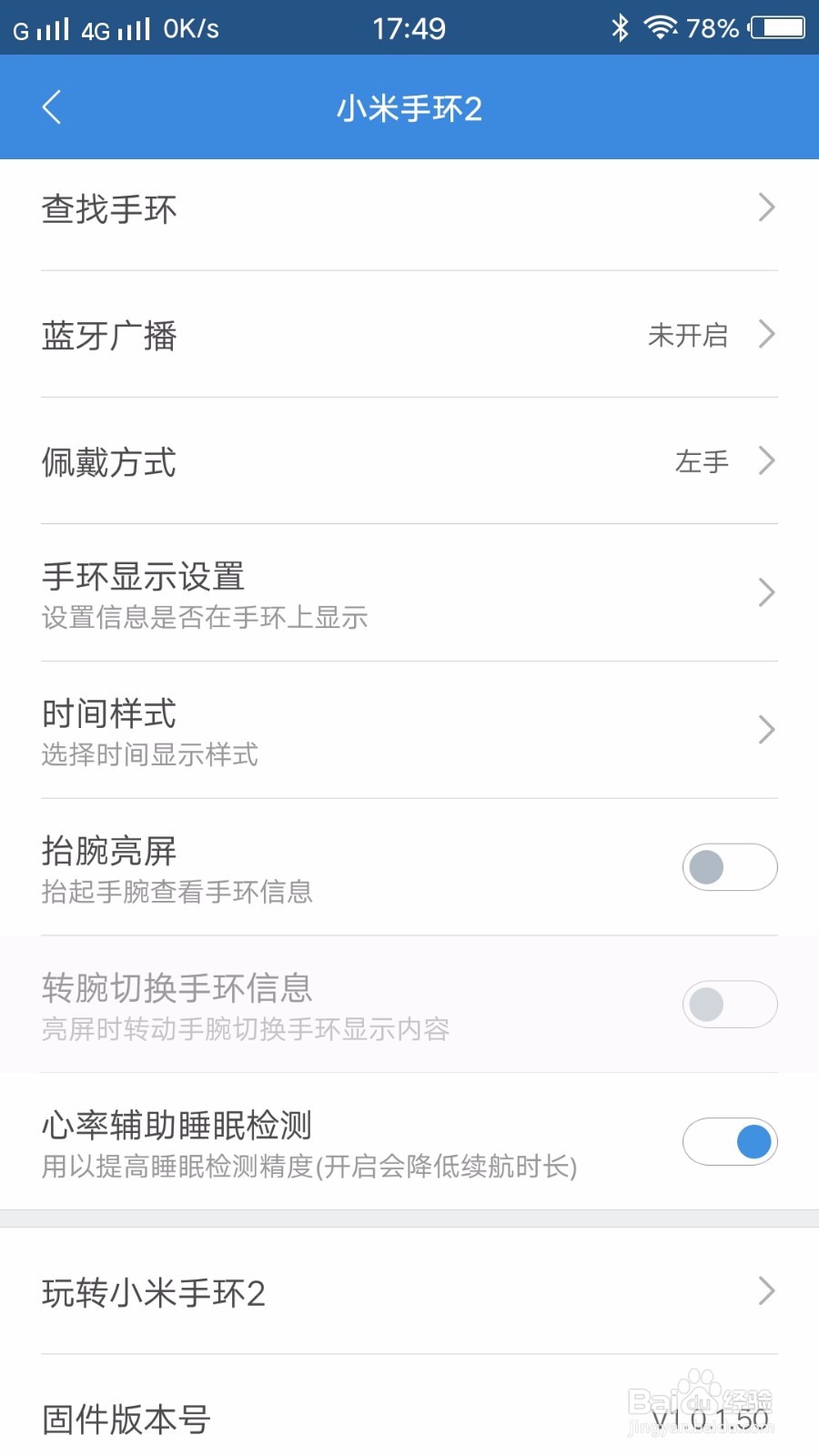The height and width of the screenshot is (1456, 819).
Task: Open the 时间样式 time style options
Action: pyautogui.click(x=409, y=730)
